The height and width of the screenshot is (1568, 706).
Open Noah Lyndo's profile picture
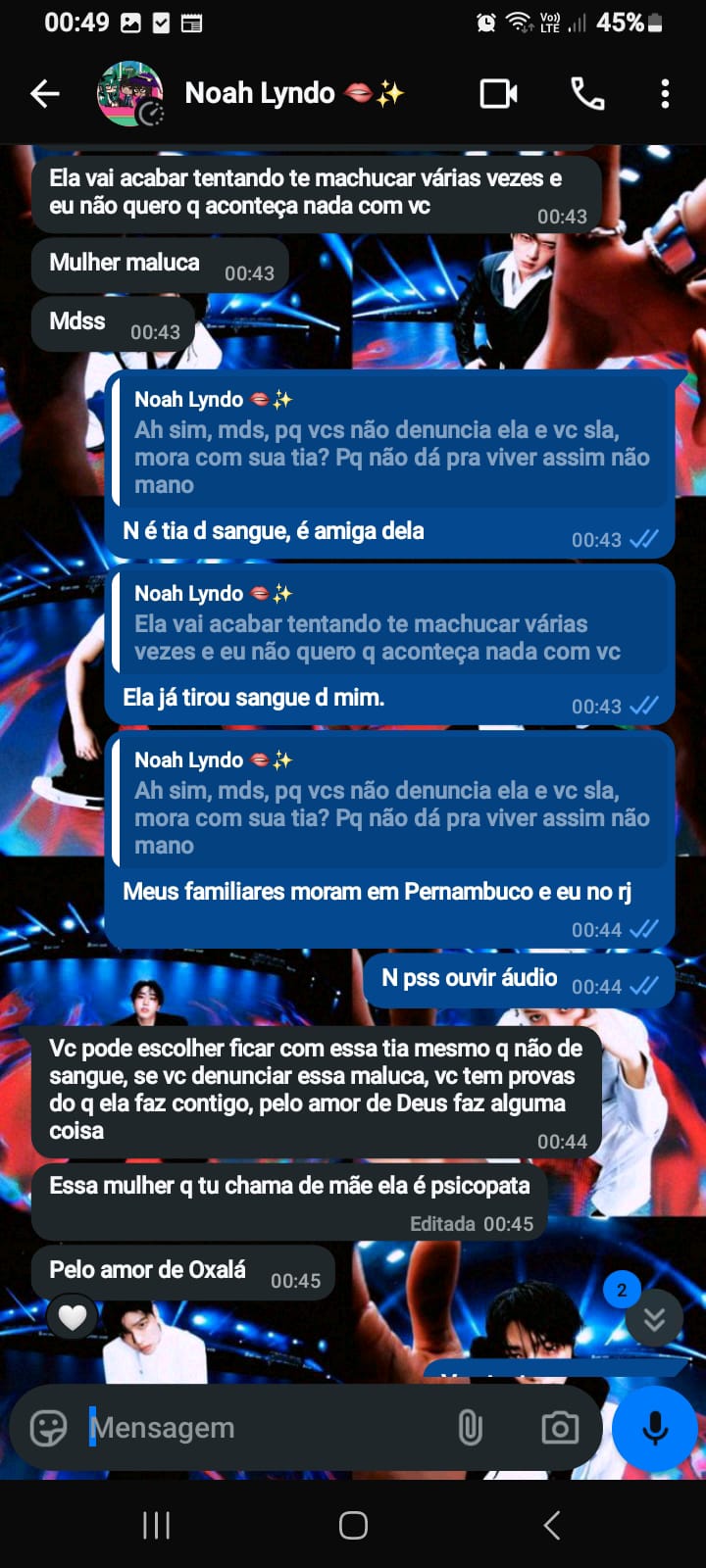(129, 94)
